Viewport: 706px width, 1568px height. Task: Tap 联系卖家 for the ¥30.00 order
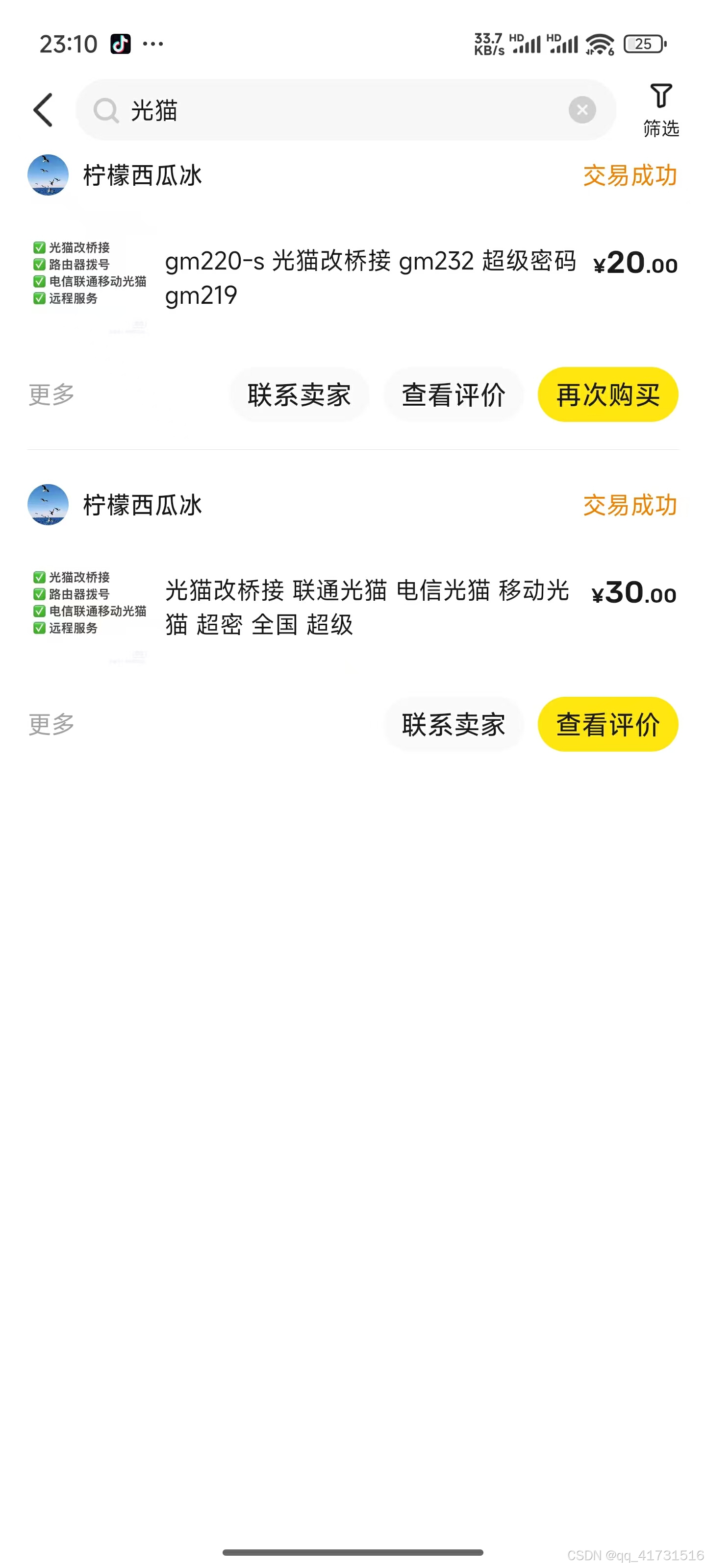tap(453, 724)
